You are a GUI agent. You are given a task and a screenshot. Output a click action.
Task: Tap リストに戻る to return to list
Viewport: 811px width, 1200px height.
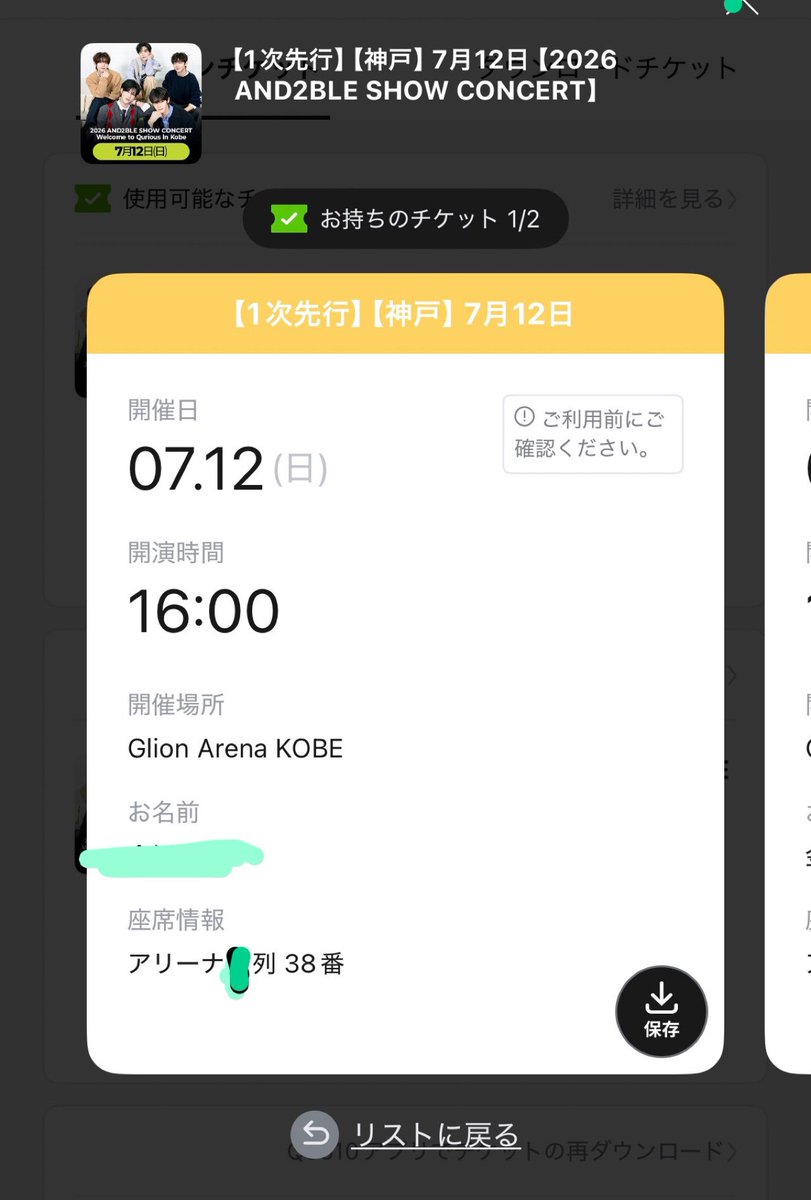[x=405, y=1134]
